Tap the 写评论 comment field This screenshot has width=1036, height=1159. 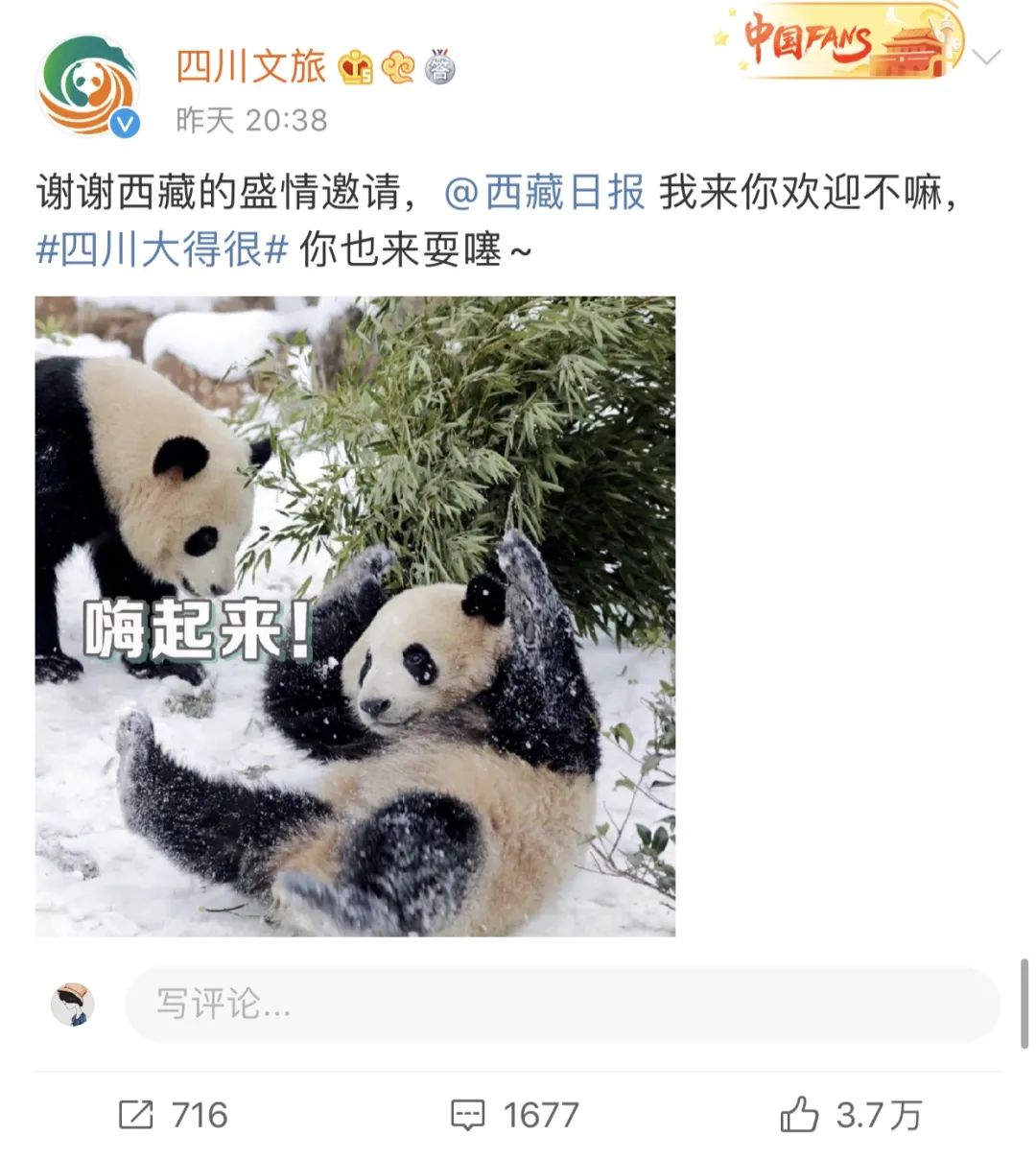(561, 1005)
